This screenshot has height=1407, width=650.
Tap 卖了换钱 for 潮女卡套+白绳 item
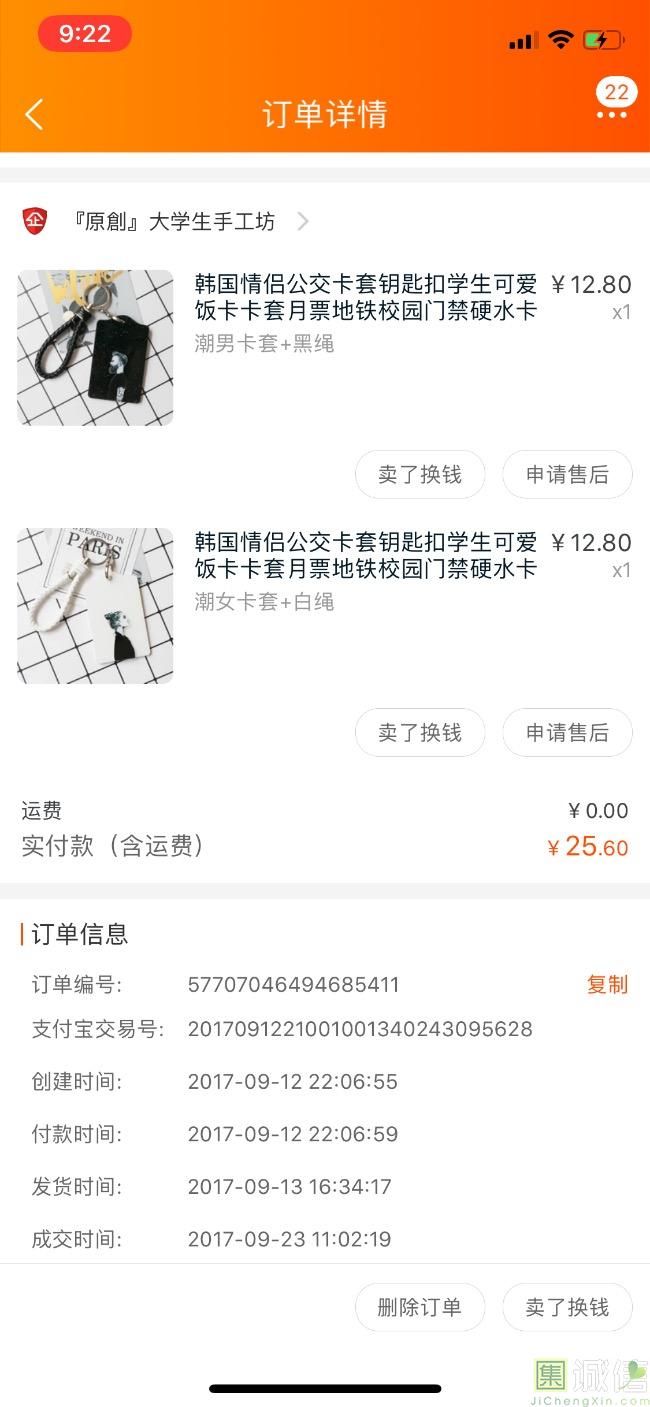(420, 733)
